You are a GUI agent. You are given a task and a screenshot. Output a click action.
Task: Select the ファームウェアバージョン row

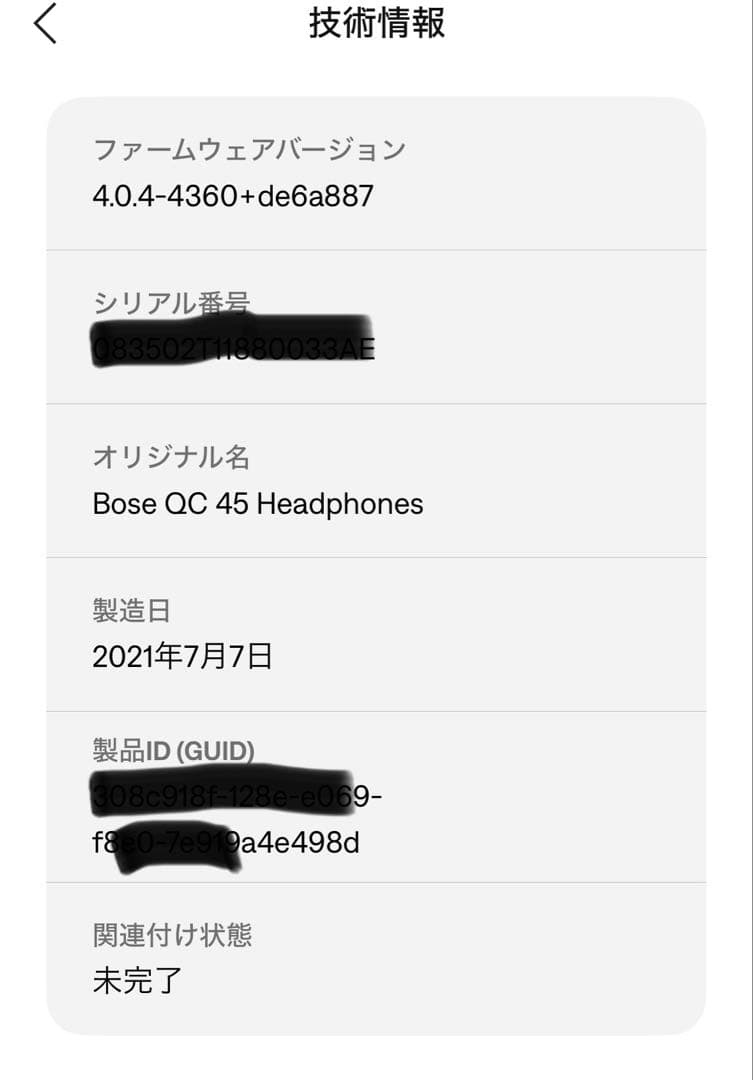coord(250,149)
